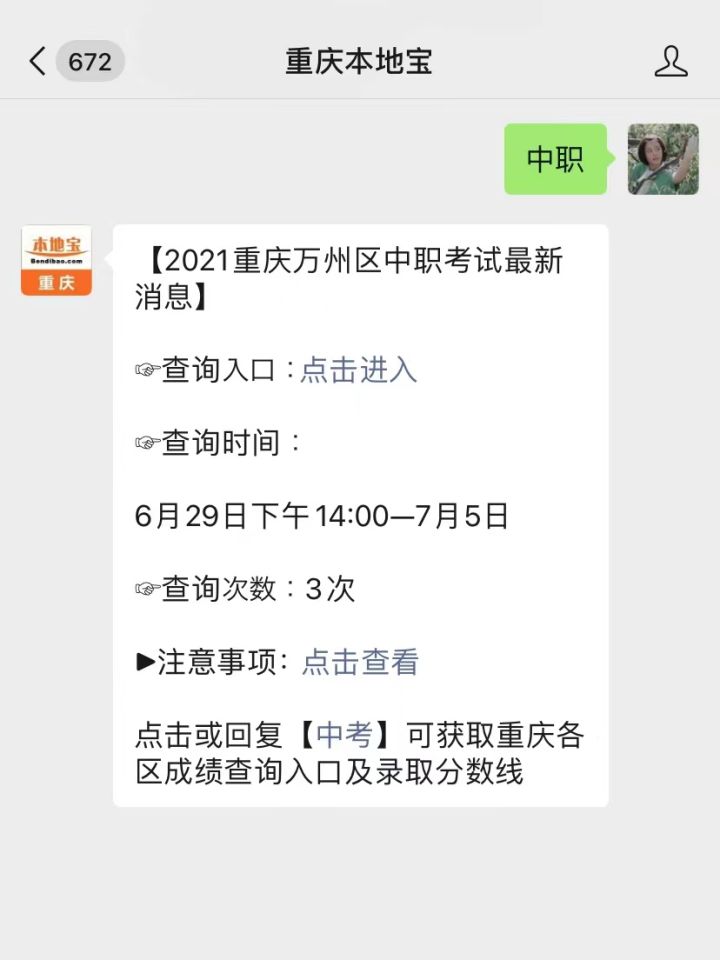Open the 重庆本地宝 account profile icon
The image size is (720, 960).
click(x=671, y=62)
